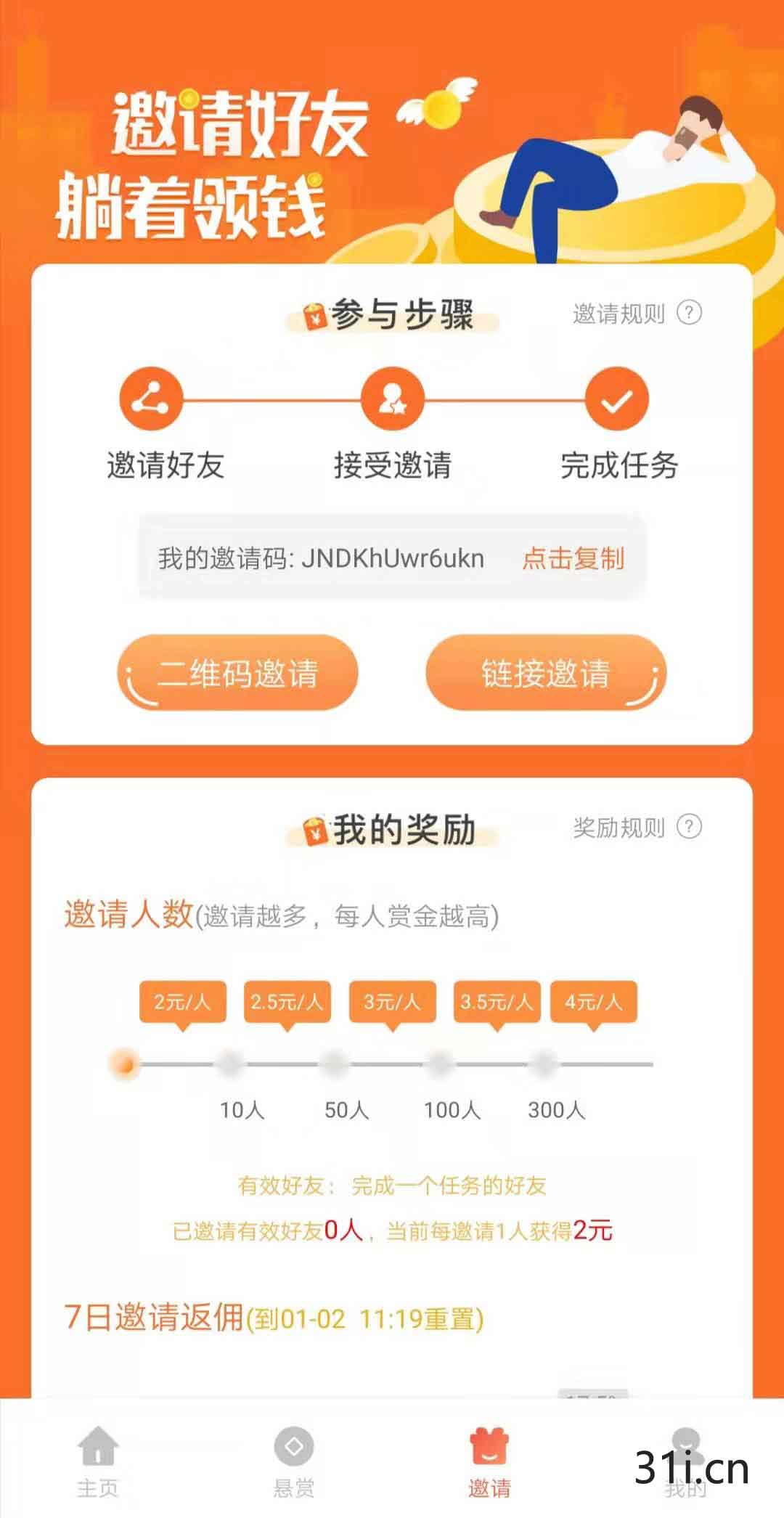Tap 点击复制 to copy invite code

click(573, 558)
